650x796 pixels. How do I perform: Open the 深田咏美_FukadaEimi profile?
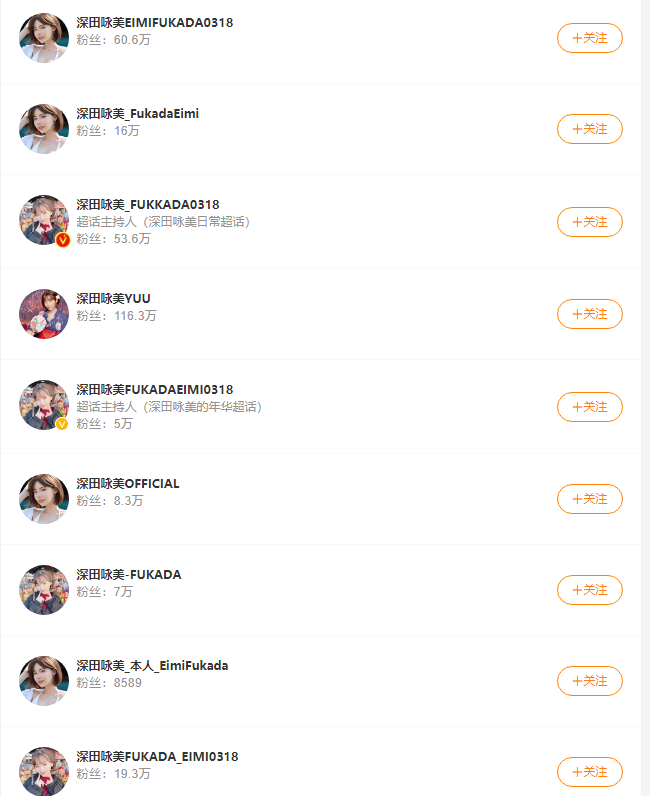[137, 114]
